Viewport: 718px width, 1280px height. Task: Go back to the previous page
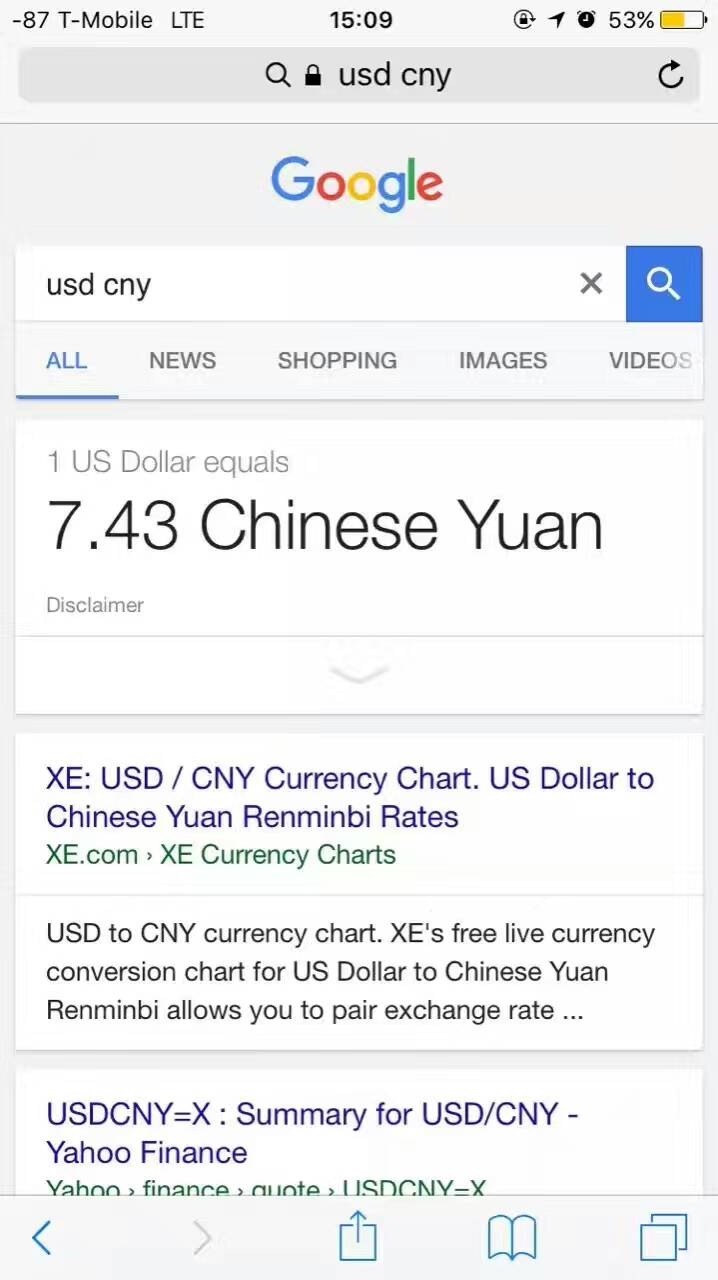[42, 1238]
